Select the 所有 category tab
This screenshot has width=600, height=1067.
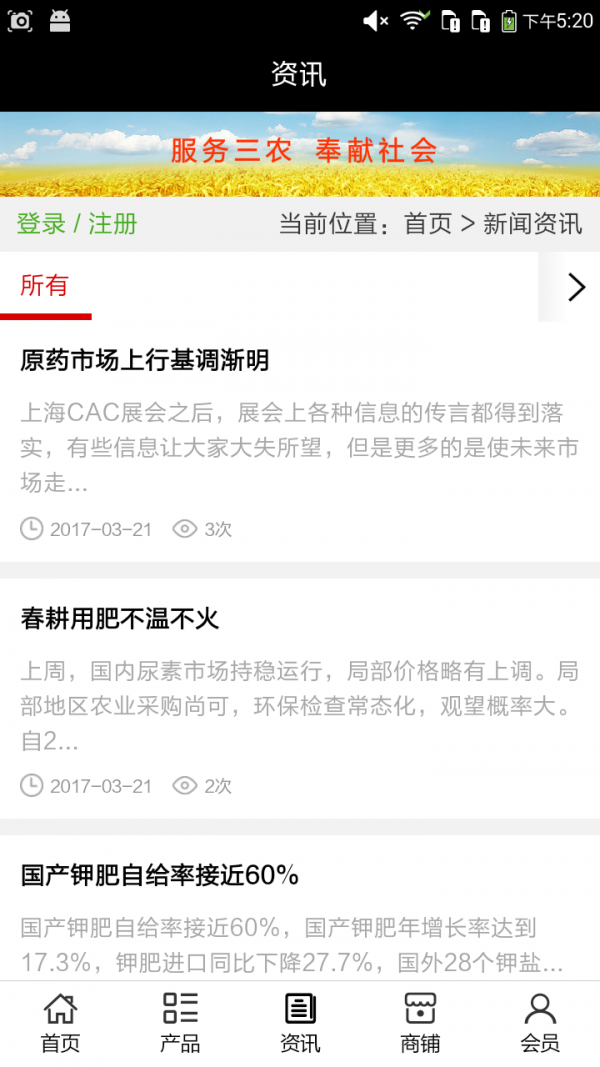click(45, 286)
